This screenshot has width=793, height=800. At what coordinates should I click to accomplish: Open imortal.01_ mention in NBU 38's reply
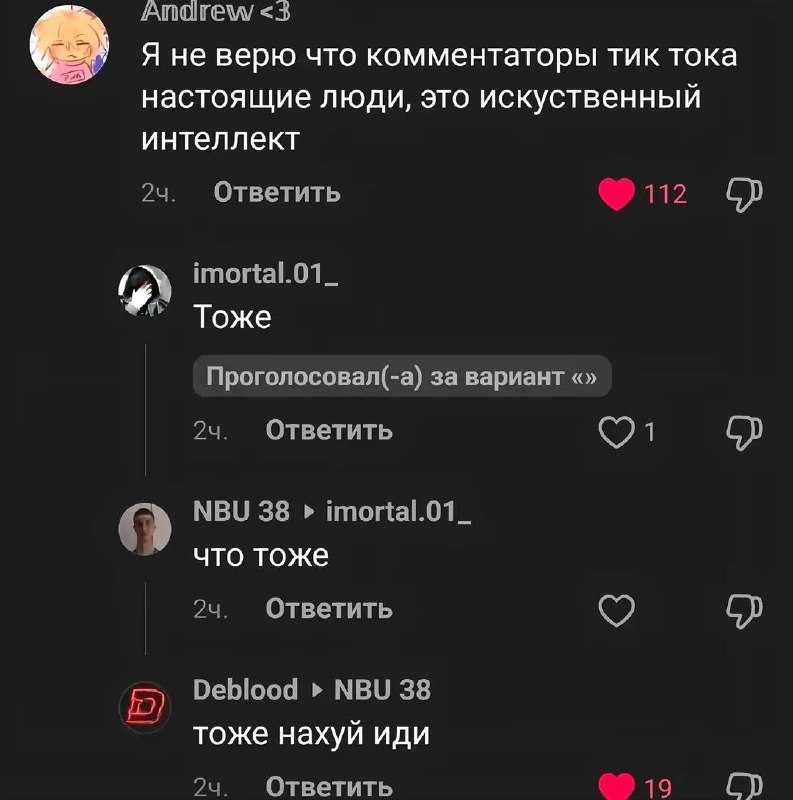click(x=399, y=512)
